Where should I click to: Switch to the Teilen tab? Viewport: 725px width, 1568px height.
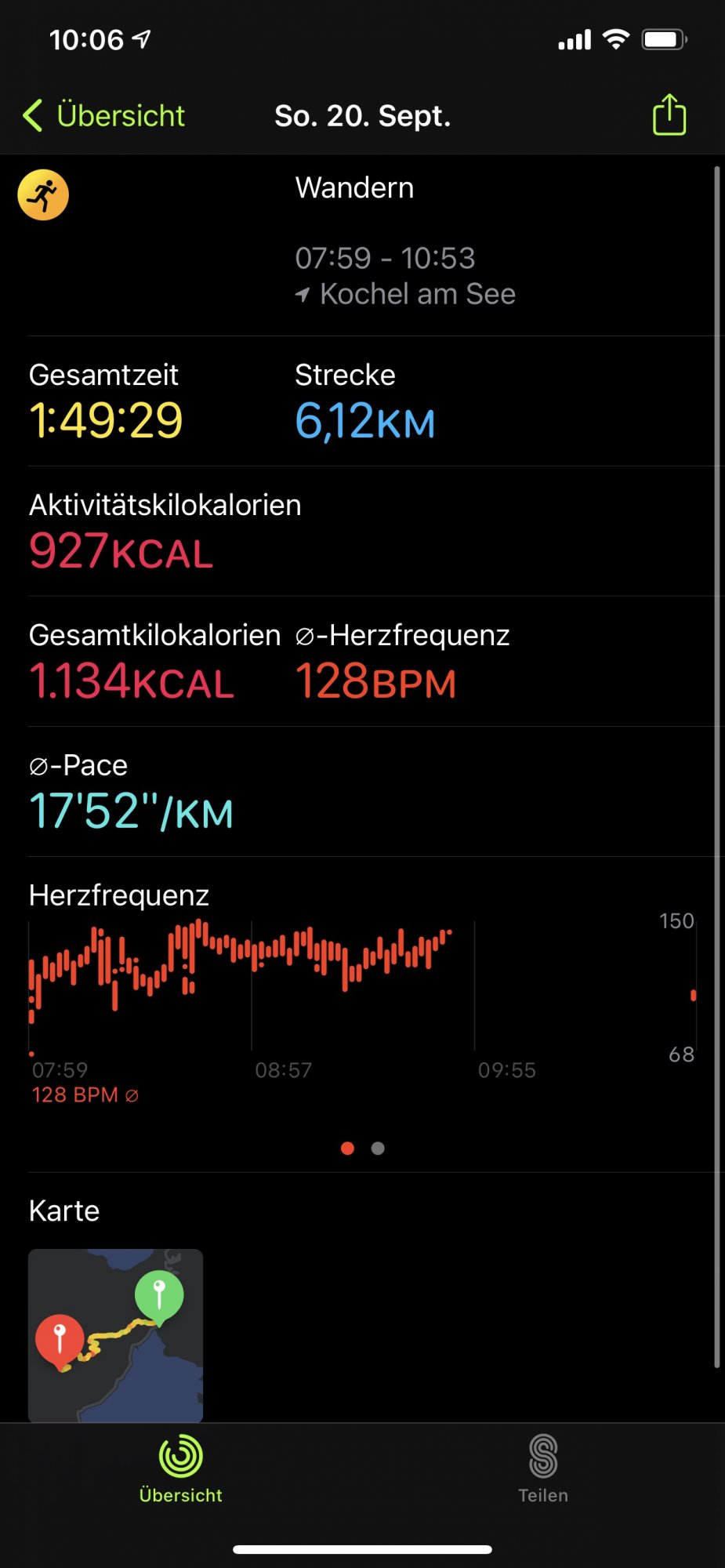[x=543, y=1469]
